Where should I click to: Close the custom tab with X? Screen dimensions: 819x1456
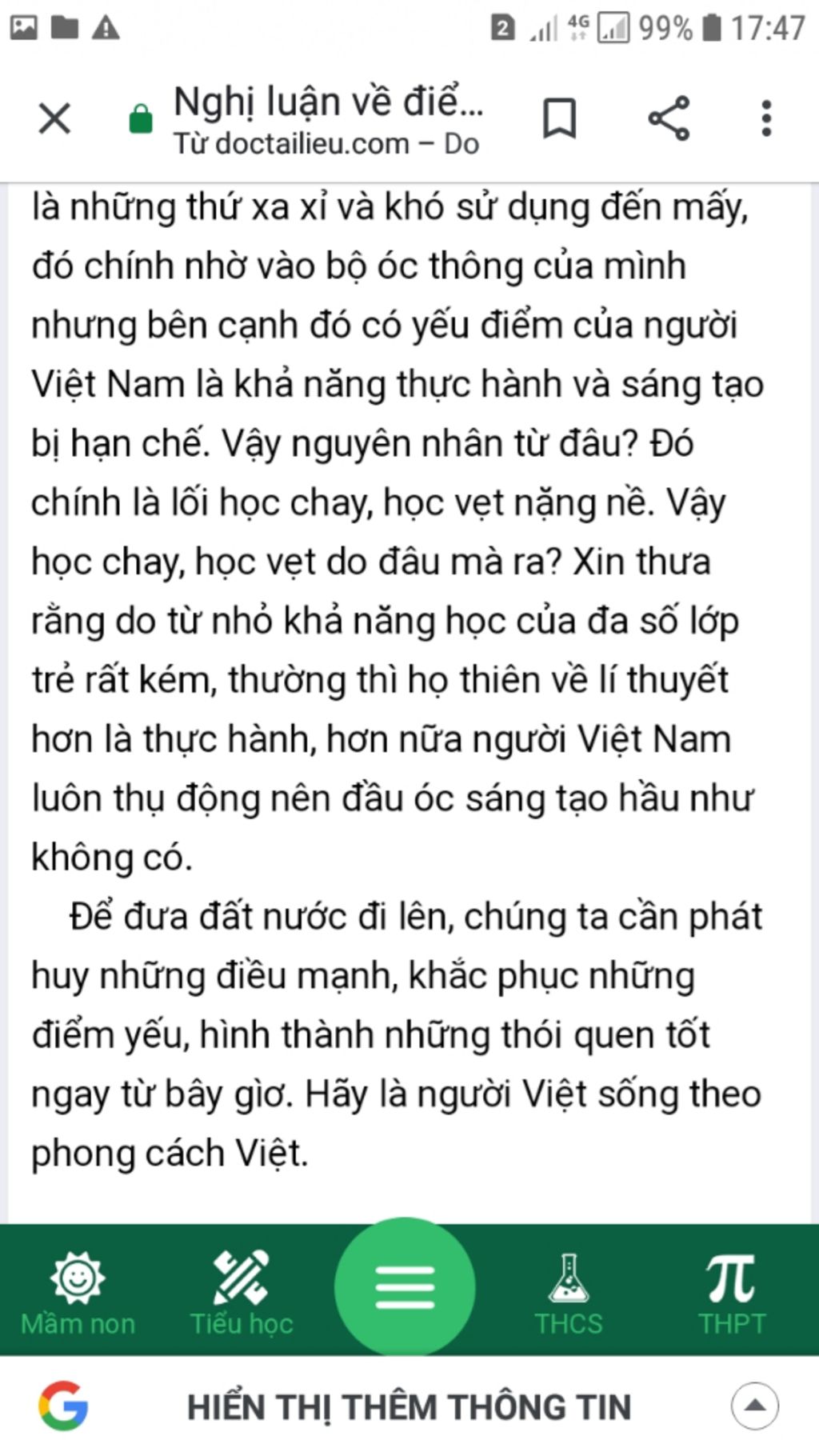pos(54,119)
